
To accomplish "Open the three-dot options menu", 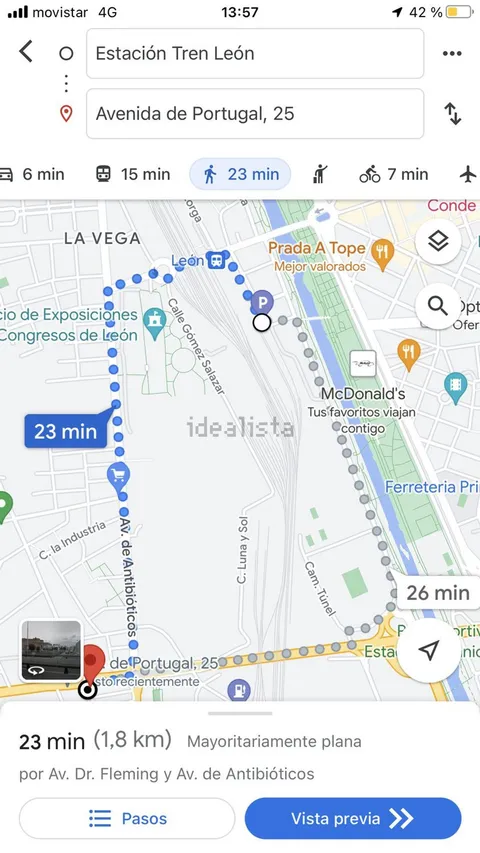I will pos(452,53).
